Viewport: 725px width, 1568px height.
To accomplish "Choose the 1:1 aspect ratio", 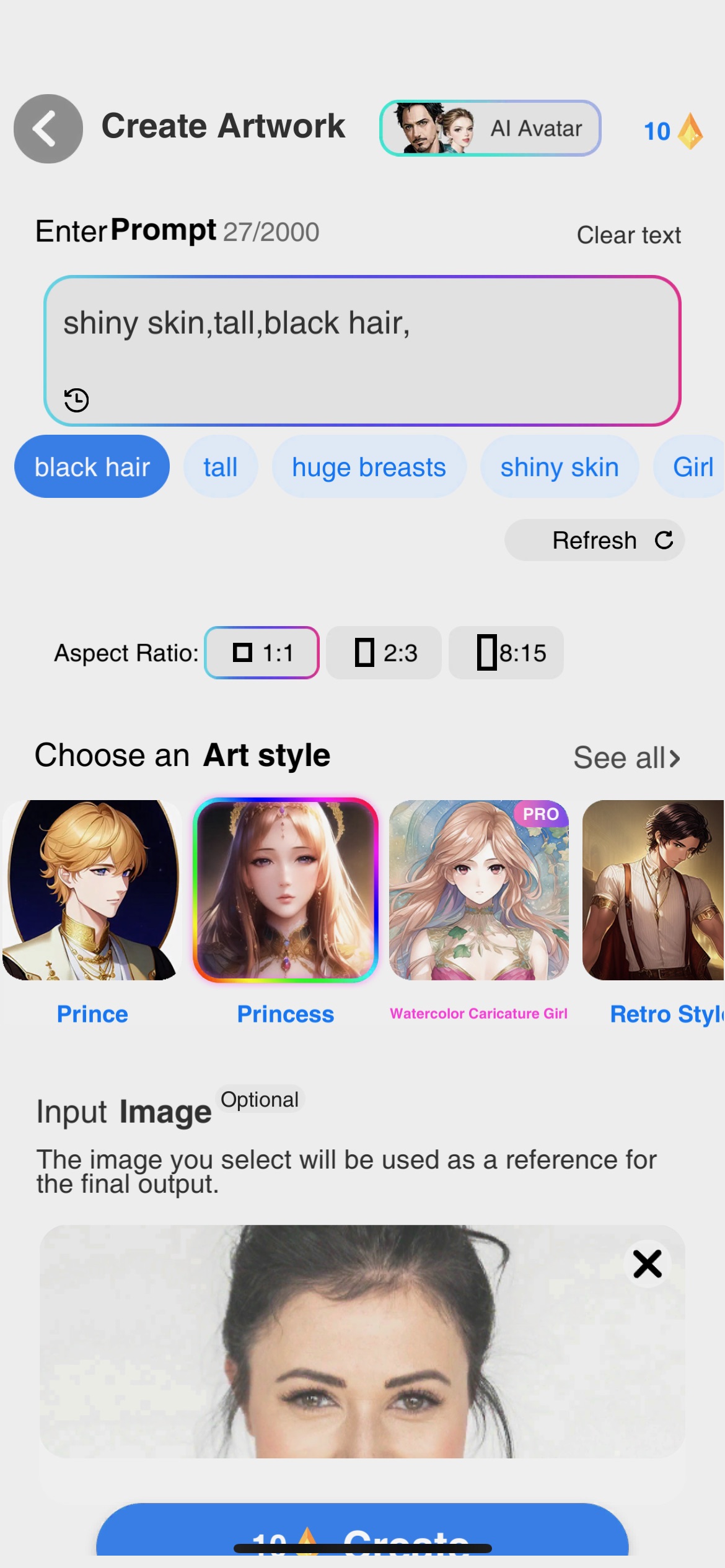I will (262, 653).
